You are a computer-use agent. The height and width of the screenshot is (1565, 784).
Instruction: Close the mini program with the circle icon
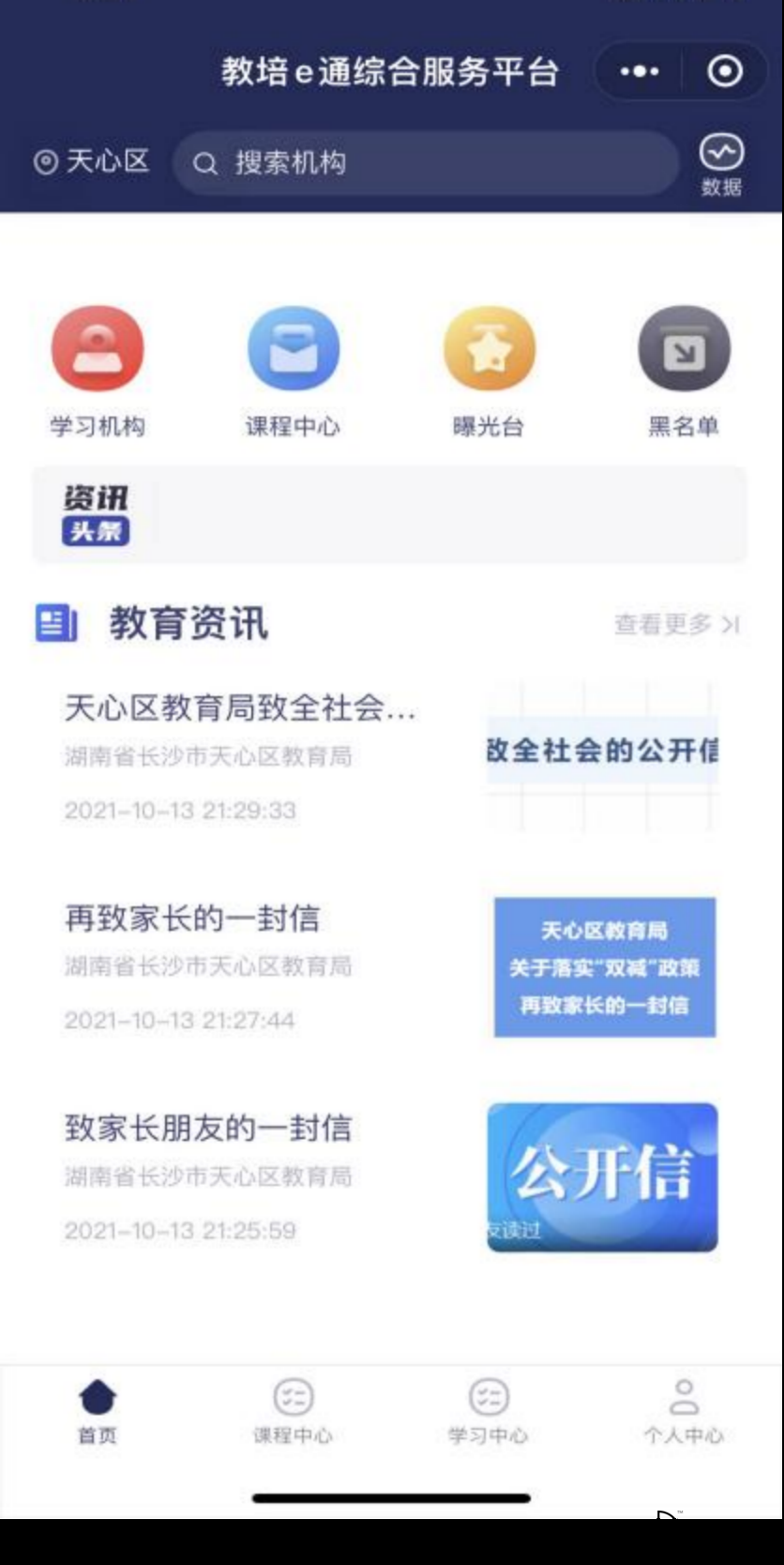tap(724, 71)
